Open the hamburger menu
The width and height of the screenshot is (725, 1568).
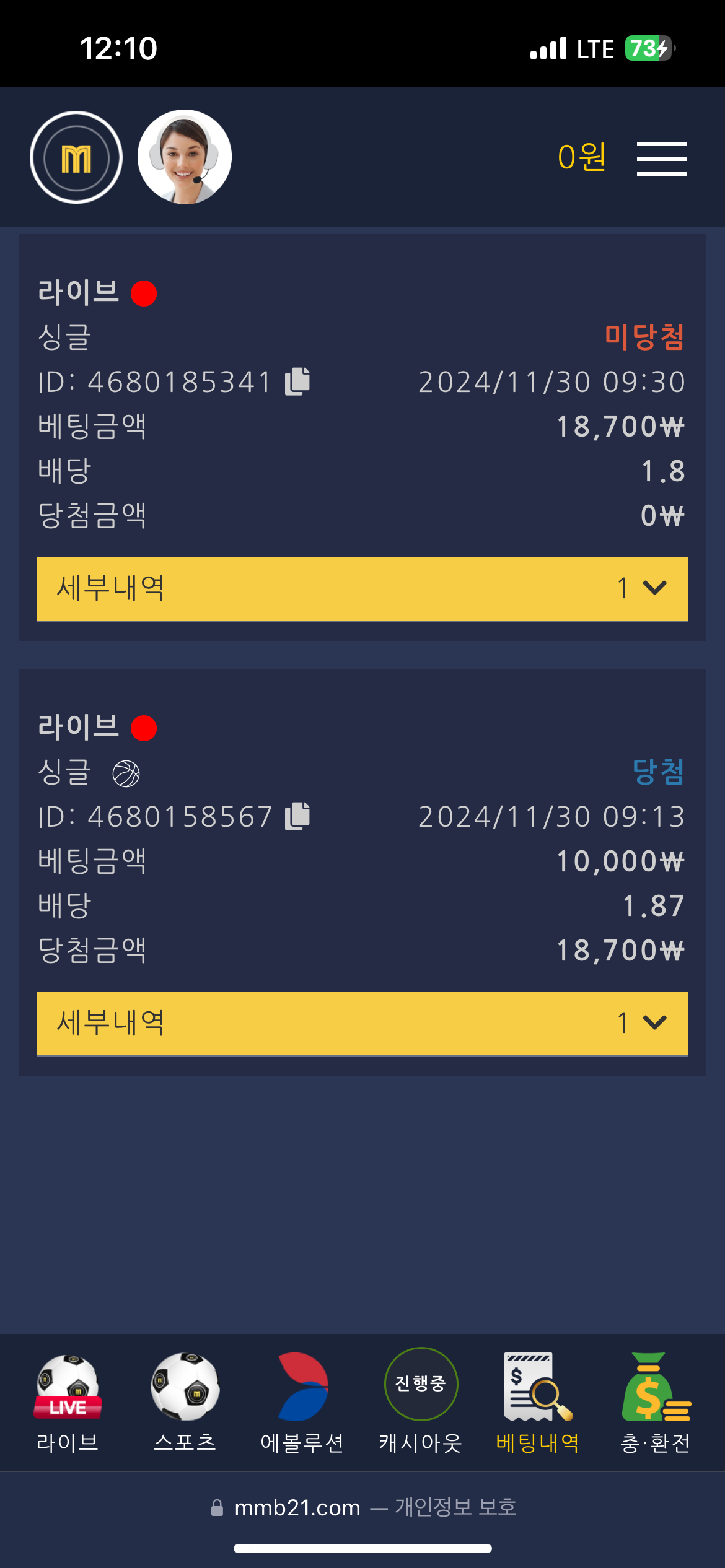pyautogui.click(x=661, y=159)
